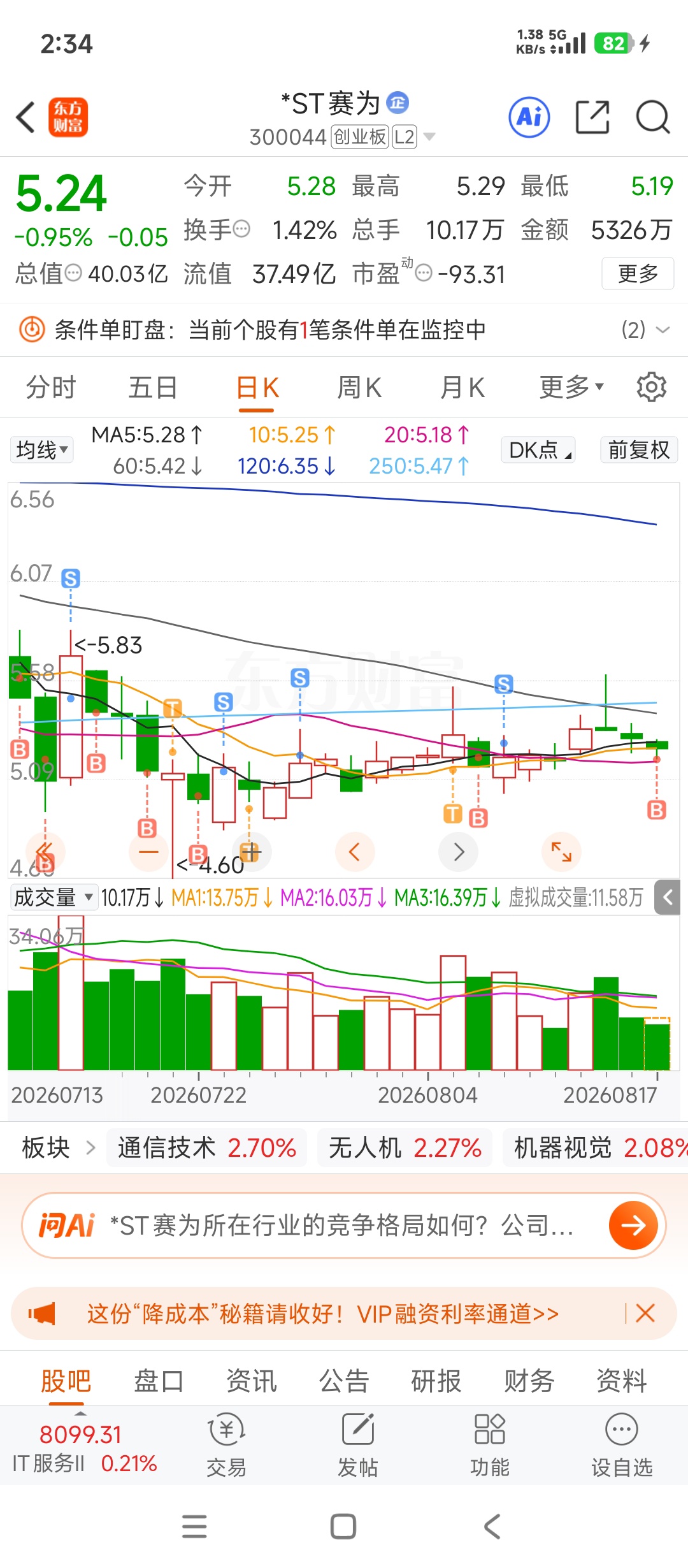Screen dimensions: 688x1568
Task: Tap 更多 for more quote details
Action: pyautogui.click(x=638, y=273)
